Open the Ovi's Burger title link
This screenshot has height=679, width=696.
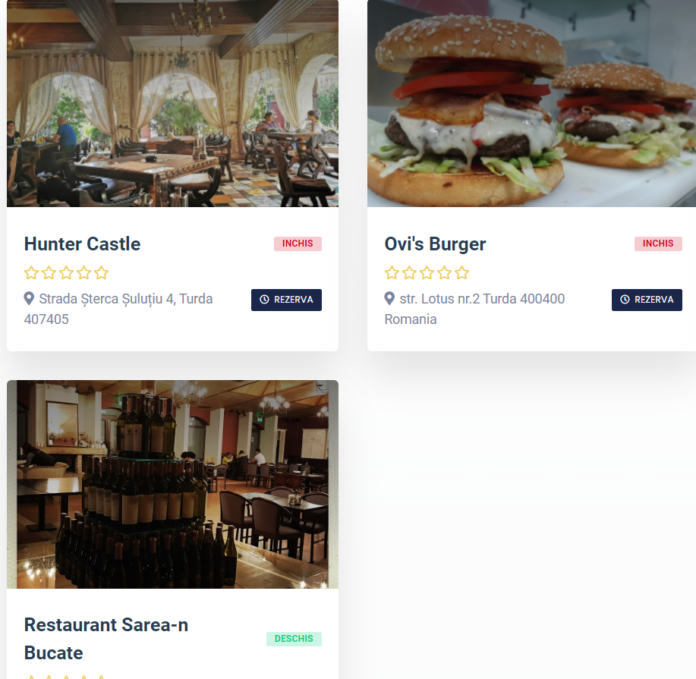(x=435, y=244)
